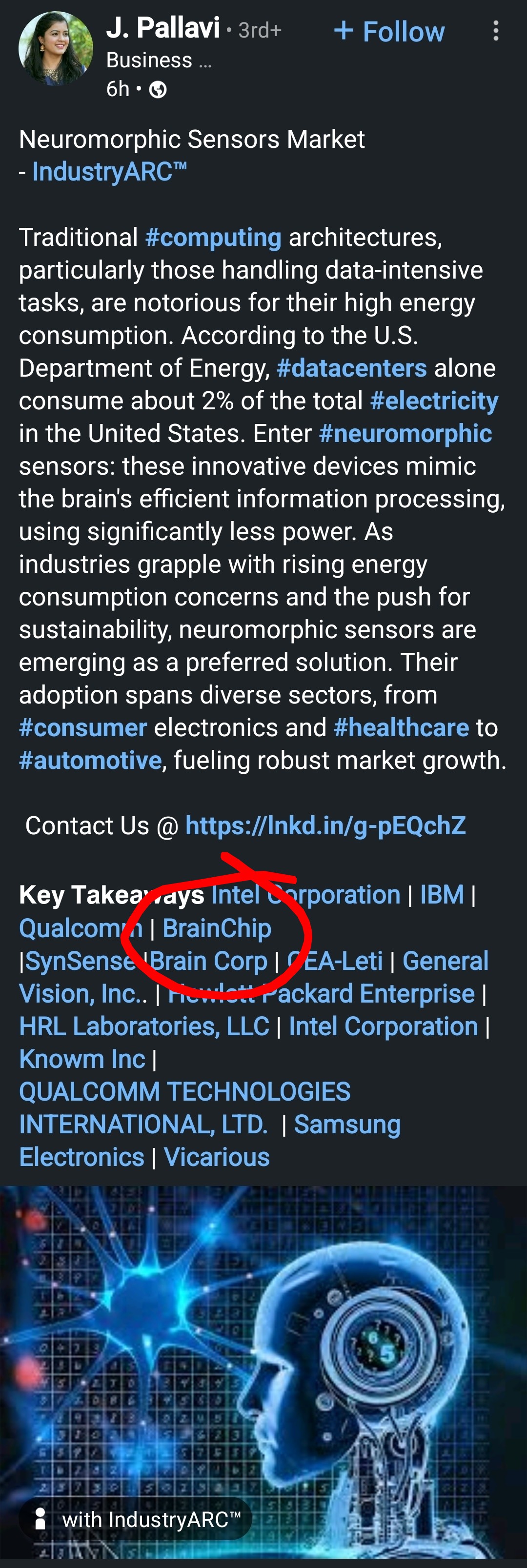The image size is (527, 1568).
Task: Open HRL Laboratories, LLC page
Action: point(144,1027)
